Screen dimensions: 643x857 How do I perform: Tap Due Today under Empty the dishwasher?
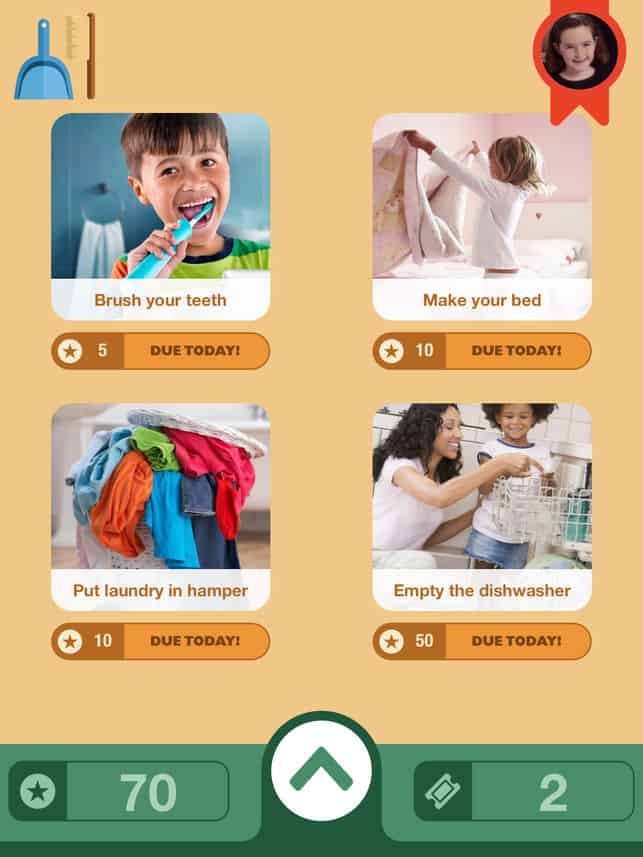click(x=516, y=641)
